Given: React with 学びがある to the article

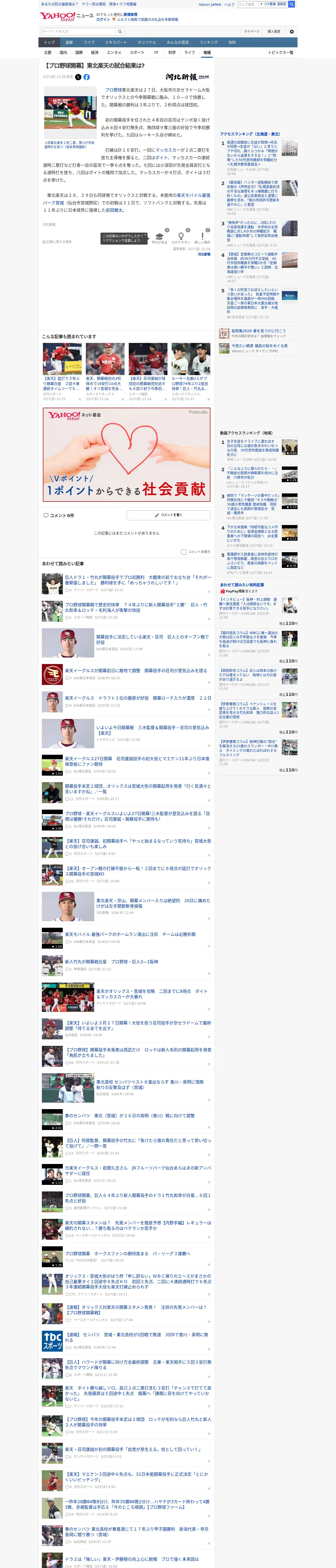Looking at the screenshot, I should pyautogui.click(x=159, y=238).
